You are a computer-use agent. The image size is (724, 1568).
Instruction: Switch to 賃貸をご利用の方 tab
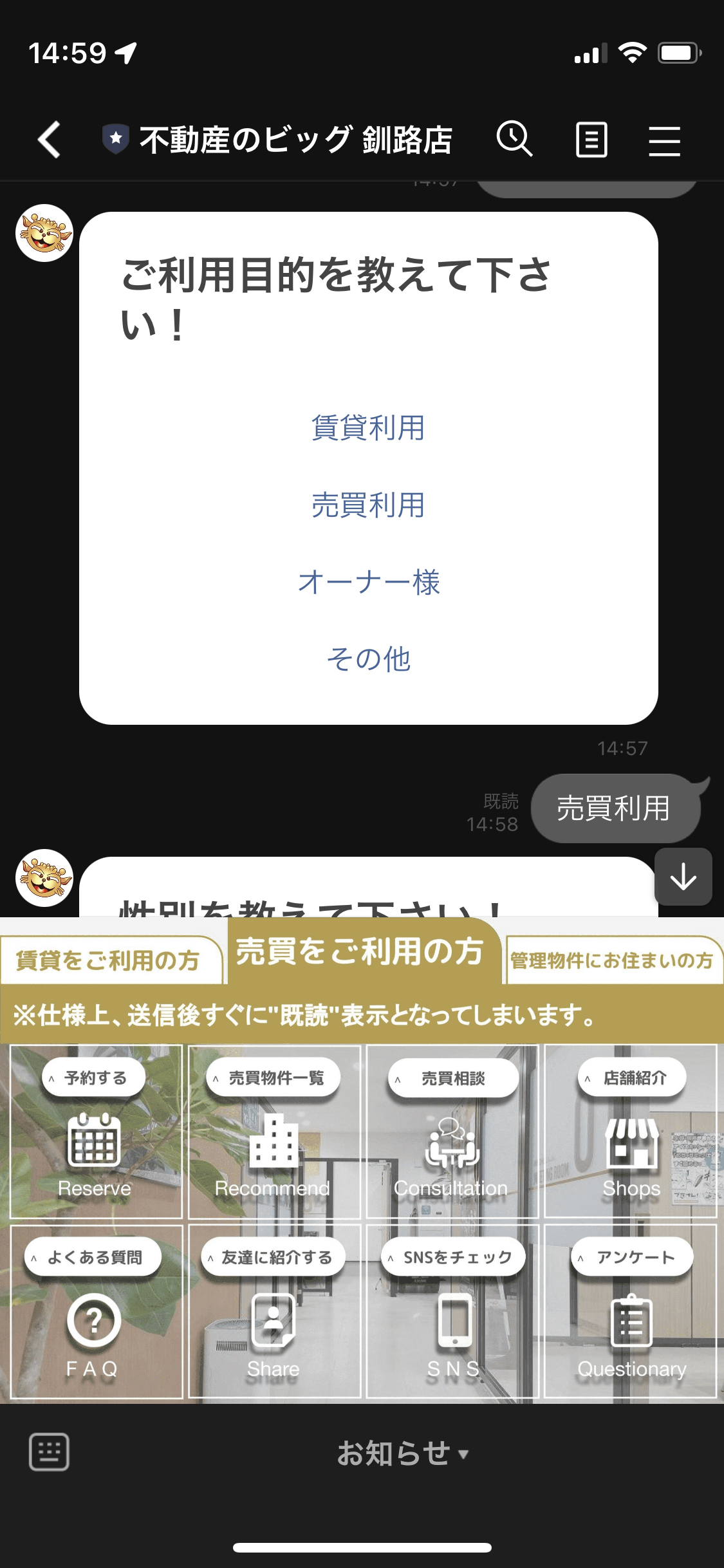point(109,960)
